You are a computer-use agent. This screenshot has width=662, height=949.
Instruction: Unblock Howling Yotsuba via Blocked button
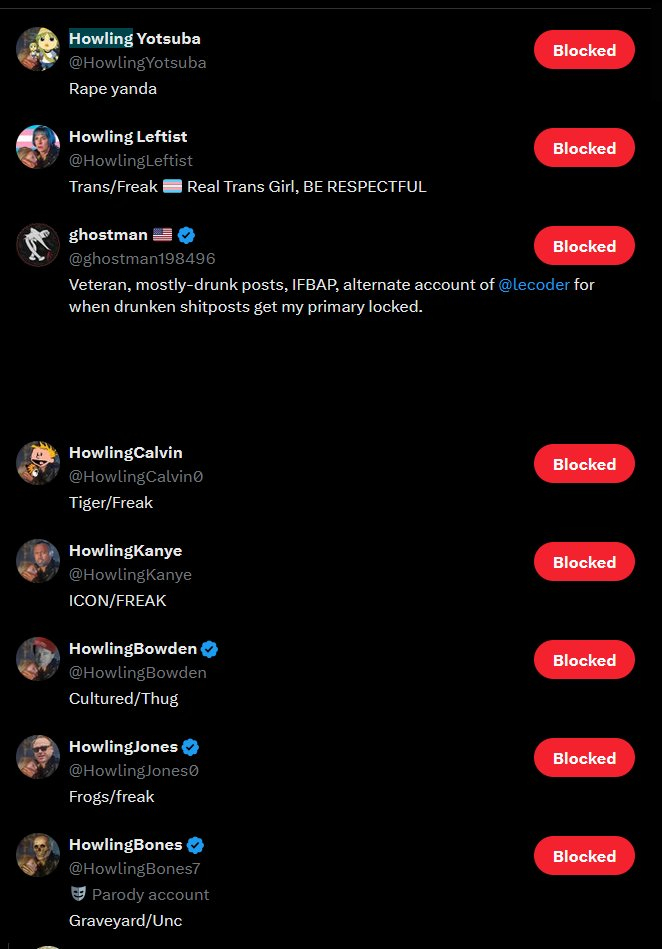click(x=584, y=50)
